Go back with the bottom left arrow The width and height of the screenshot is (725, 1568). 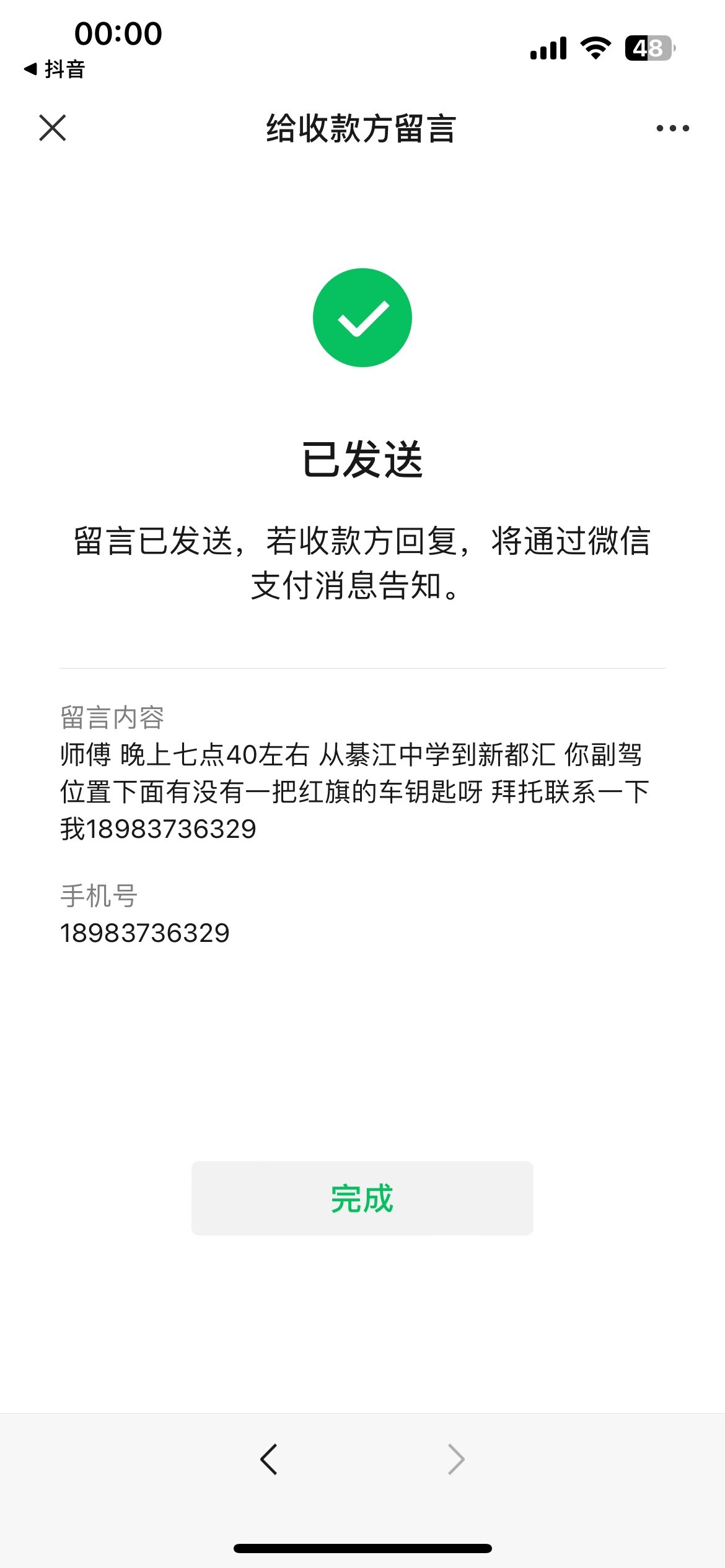click(x=269, y=1460)
